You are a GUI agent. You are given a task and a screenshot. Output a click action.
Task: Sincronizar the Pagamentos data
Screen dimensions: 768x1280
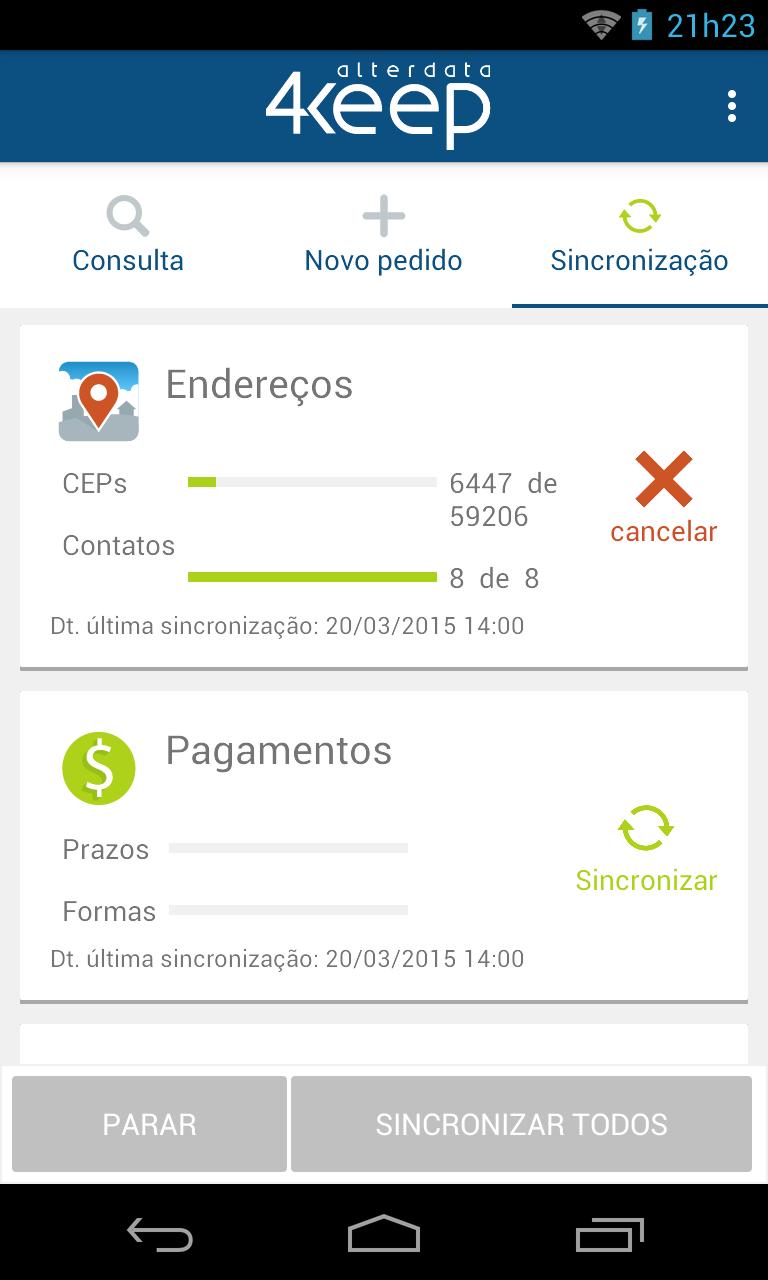coord(646,849)
